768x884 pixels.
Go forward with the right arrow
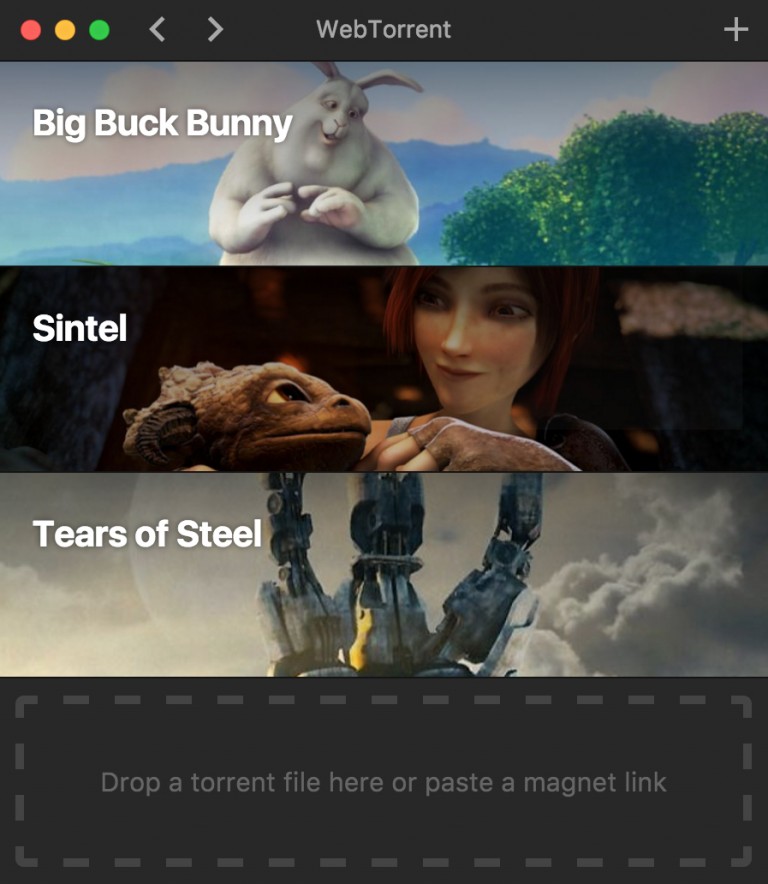(214, 30)
